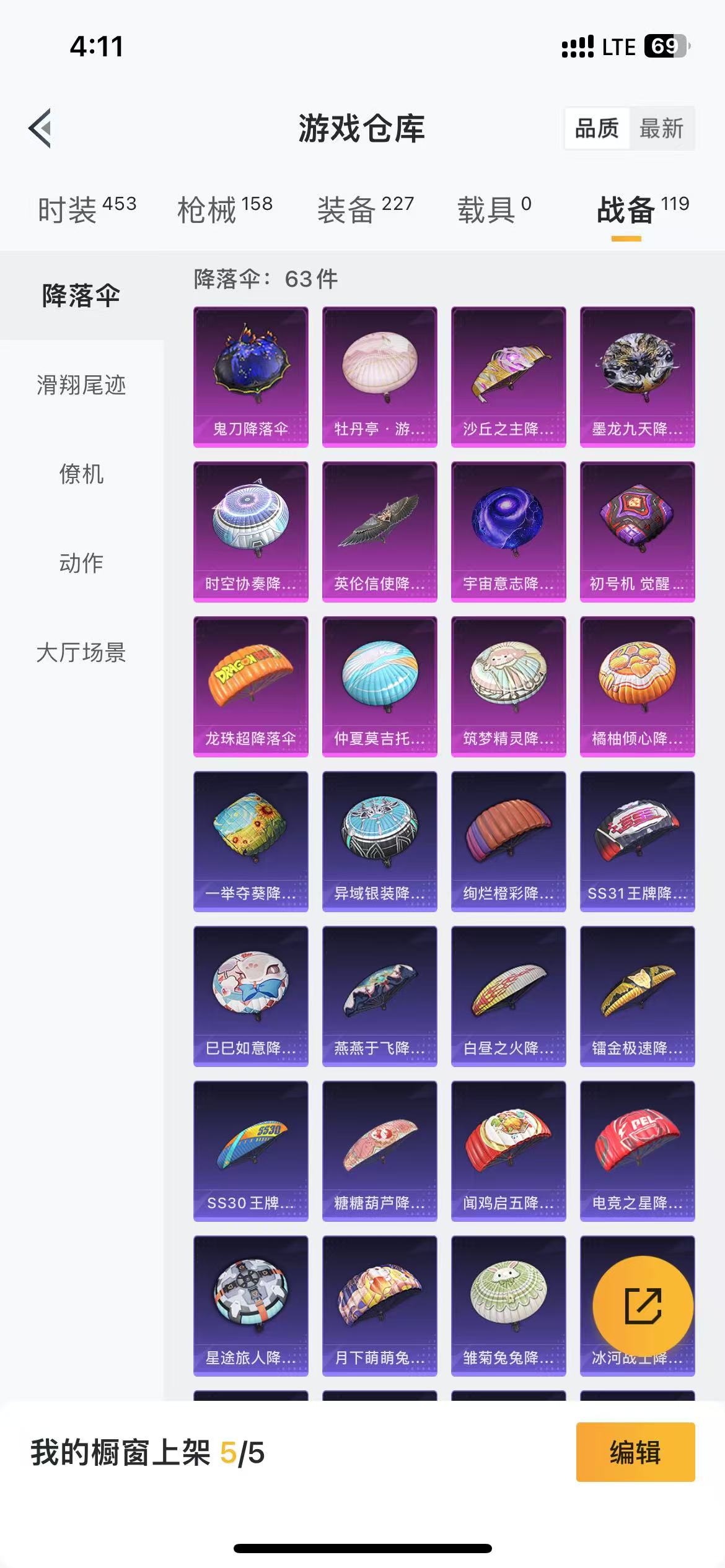View the 电竞之星 parachute
The width and height of the screenshot is (725, 1568).
[x=638, y=1151]
